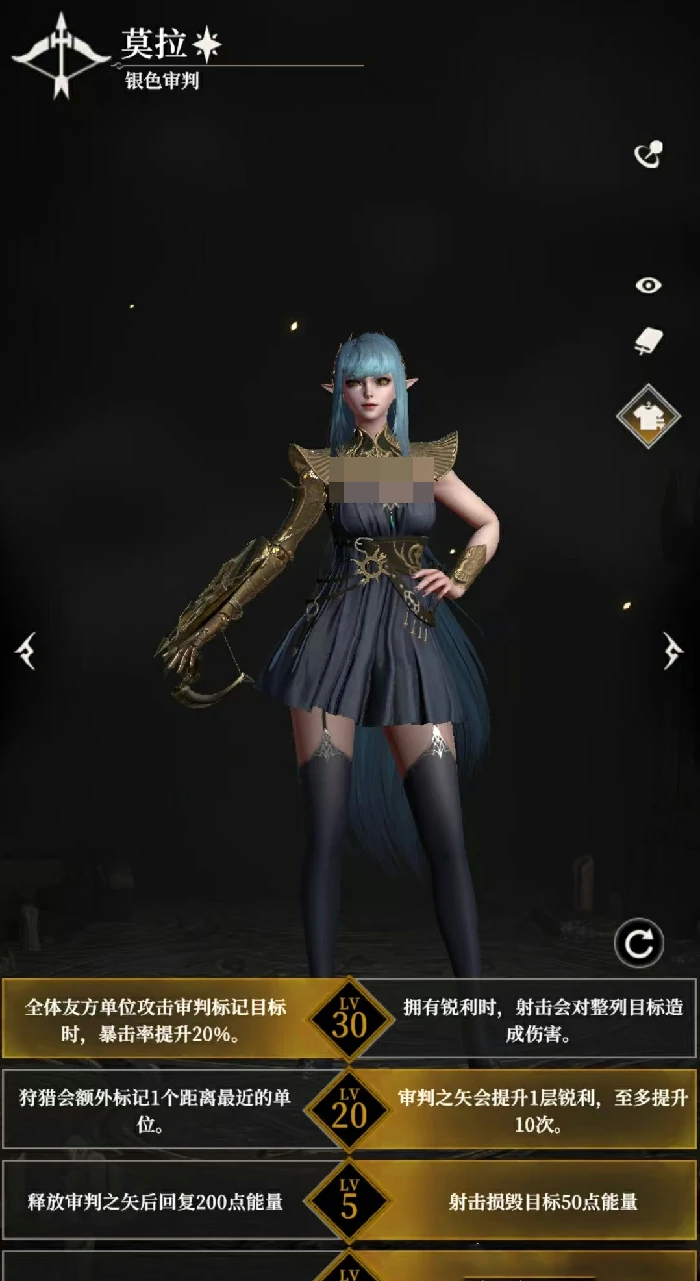Select LV 30 talent: shots hit whole column
This screenshot has height=1281, width=700.
(545, 1019)
